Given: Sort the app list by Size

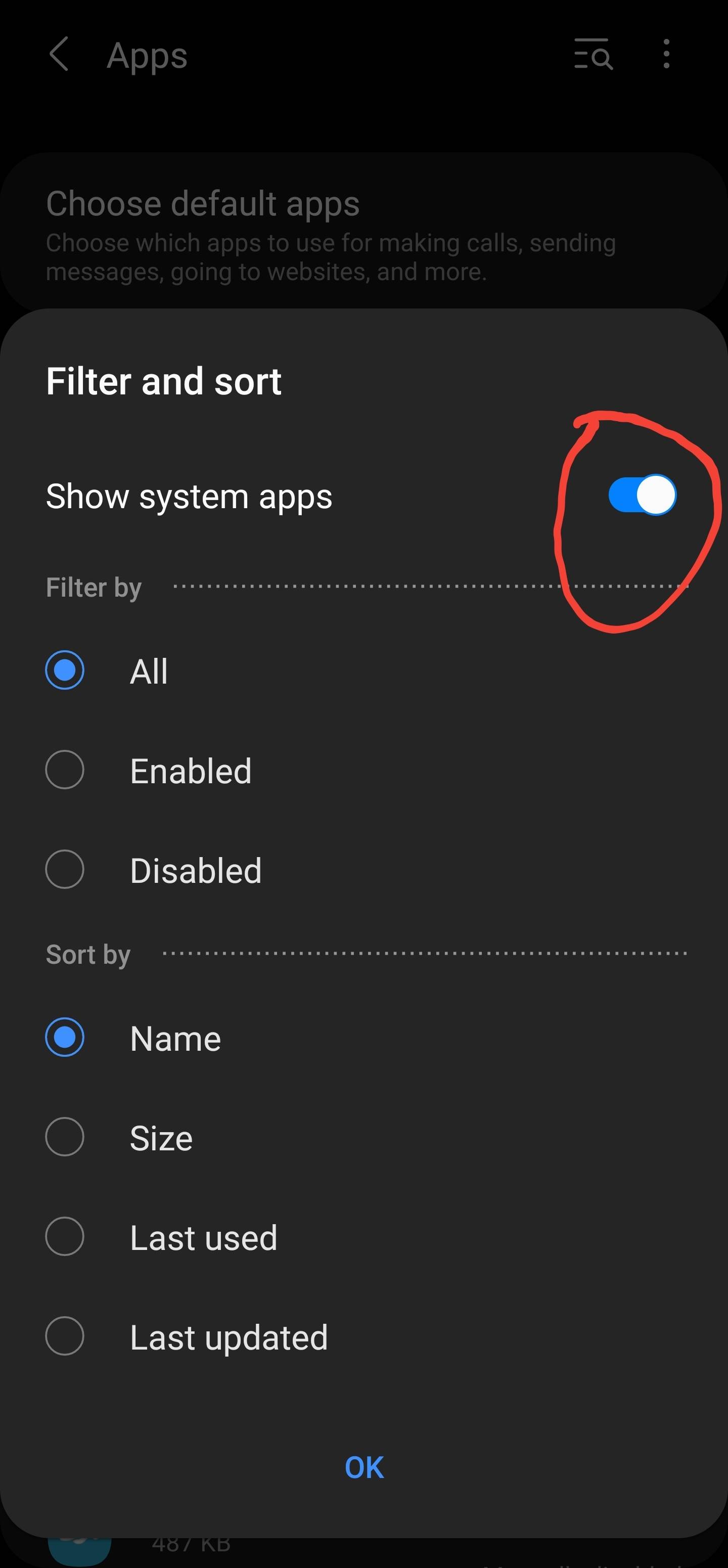Looking at the screenshot, I should (x=65, y=1137).
